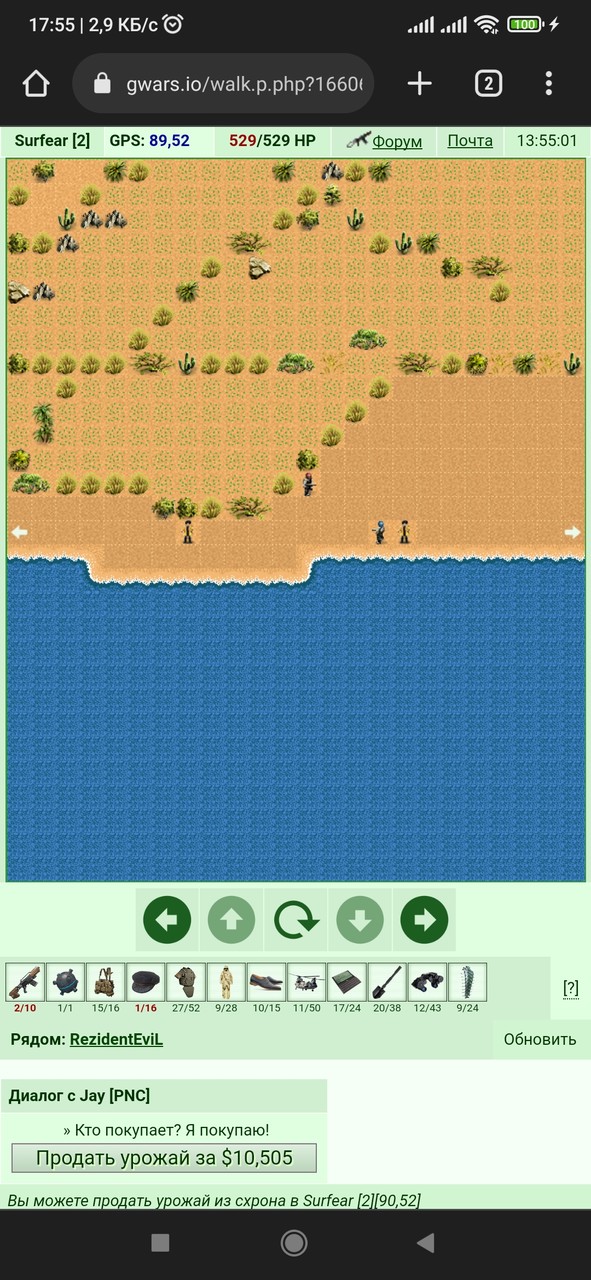Open the Почта mail link
This screenshot has width=591, height=1280.
(470, 141)
